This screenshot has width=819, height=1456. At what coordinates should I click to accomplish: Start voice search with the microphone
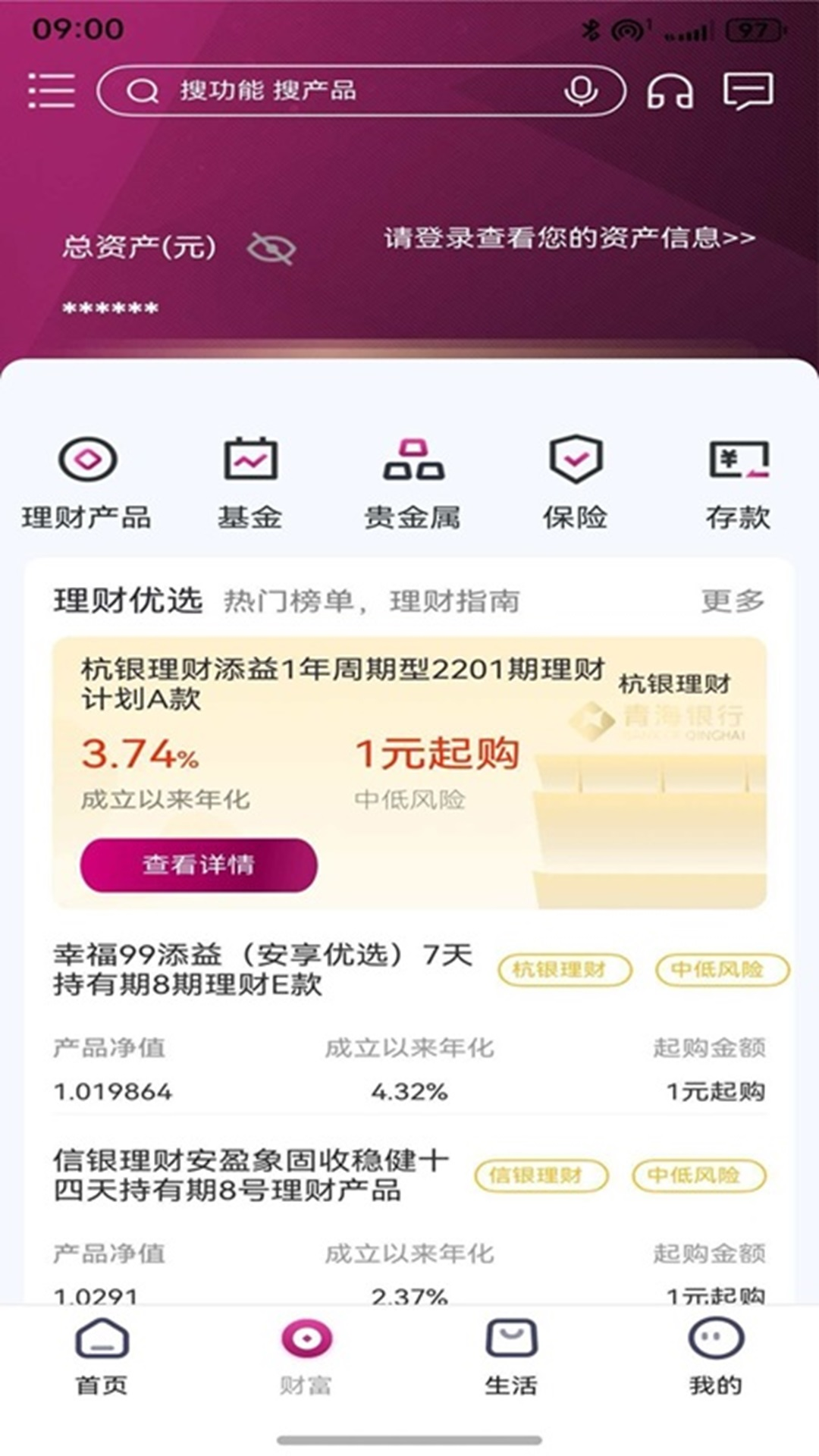(x=581, y=91)
